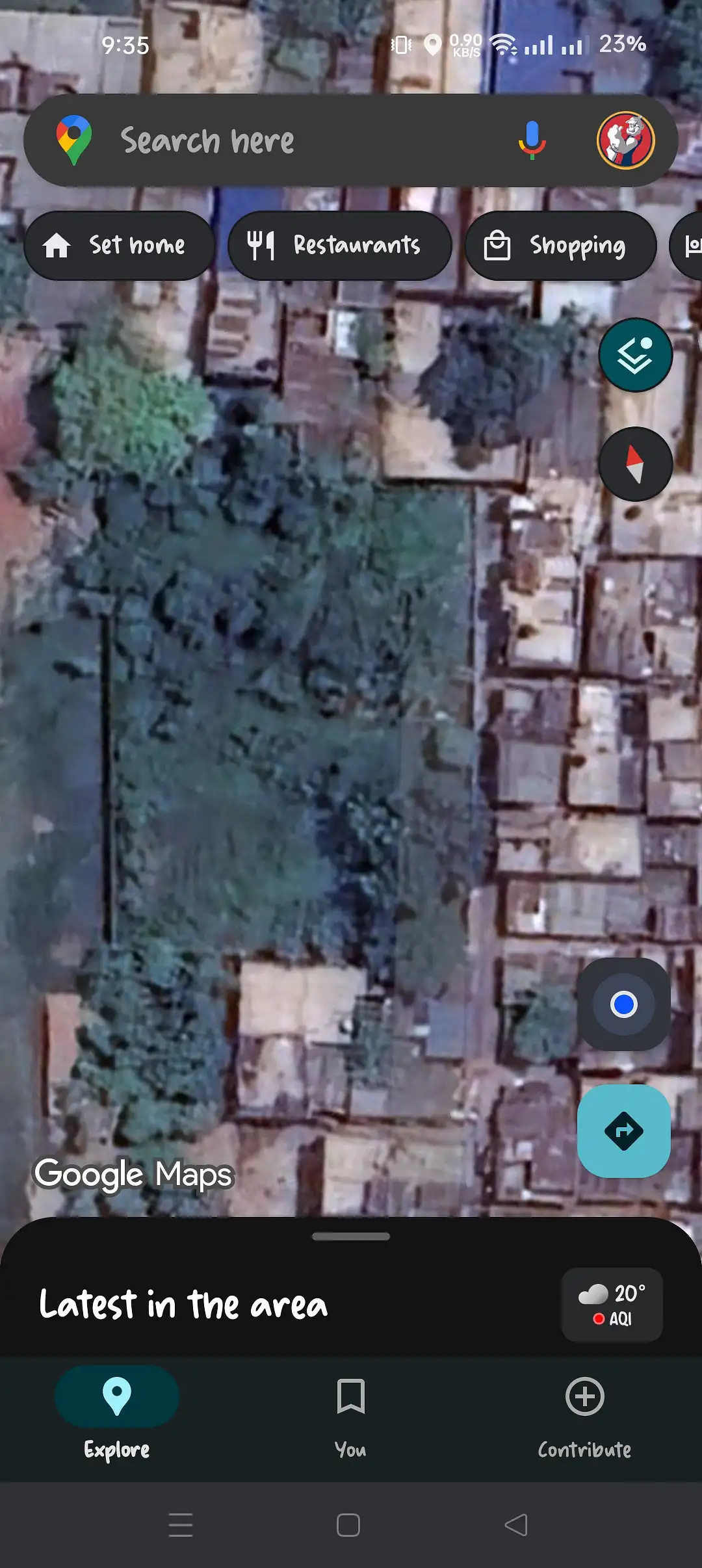Image resolution: width=702 pixels, height=1568 pixels.
Task: Tap the Set home chip
Action: (120, 246)
